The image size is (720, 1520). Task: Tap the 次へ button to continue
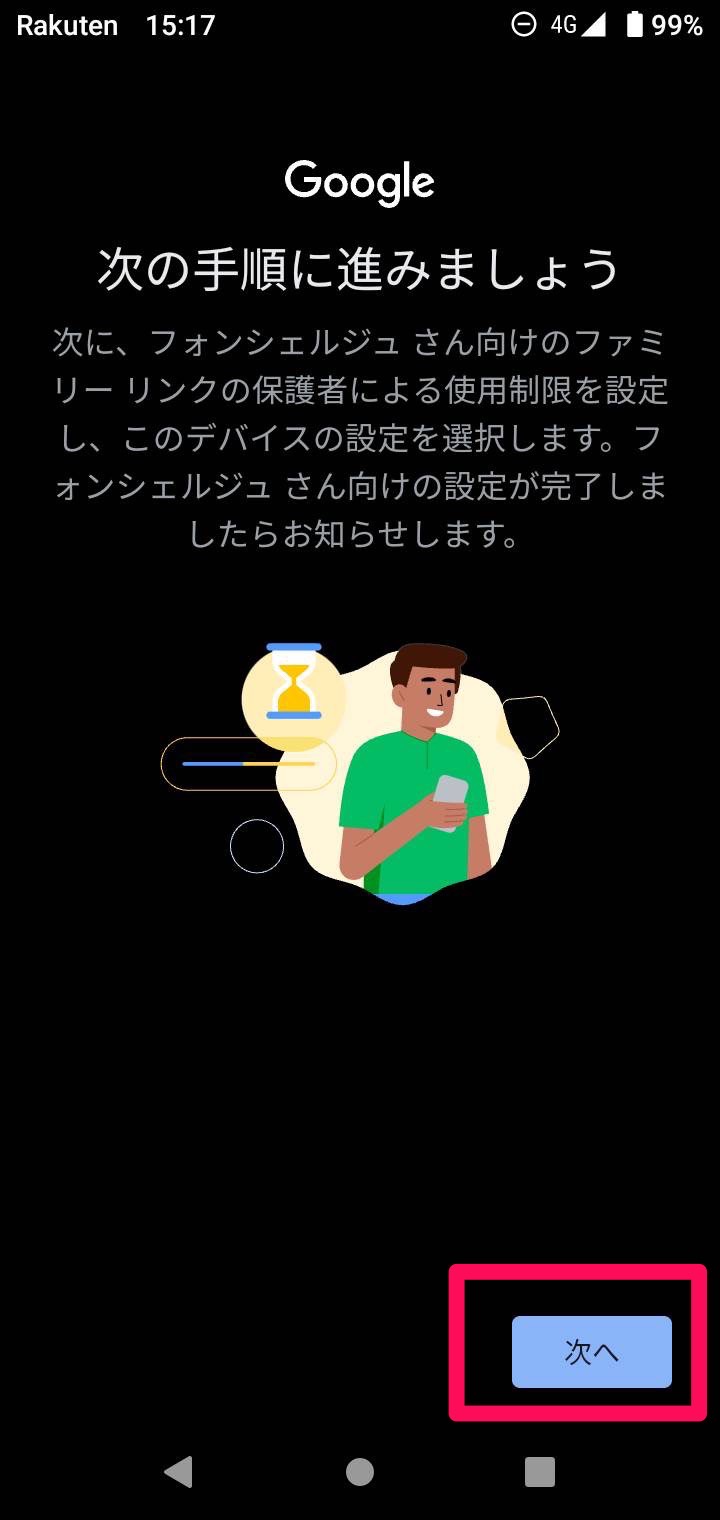point(591,1351)
